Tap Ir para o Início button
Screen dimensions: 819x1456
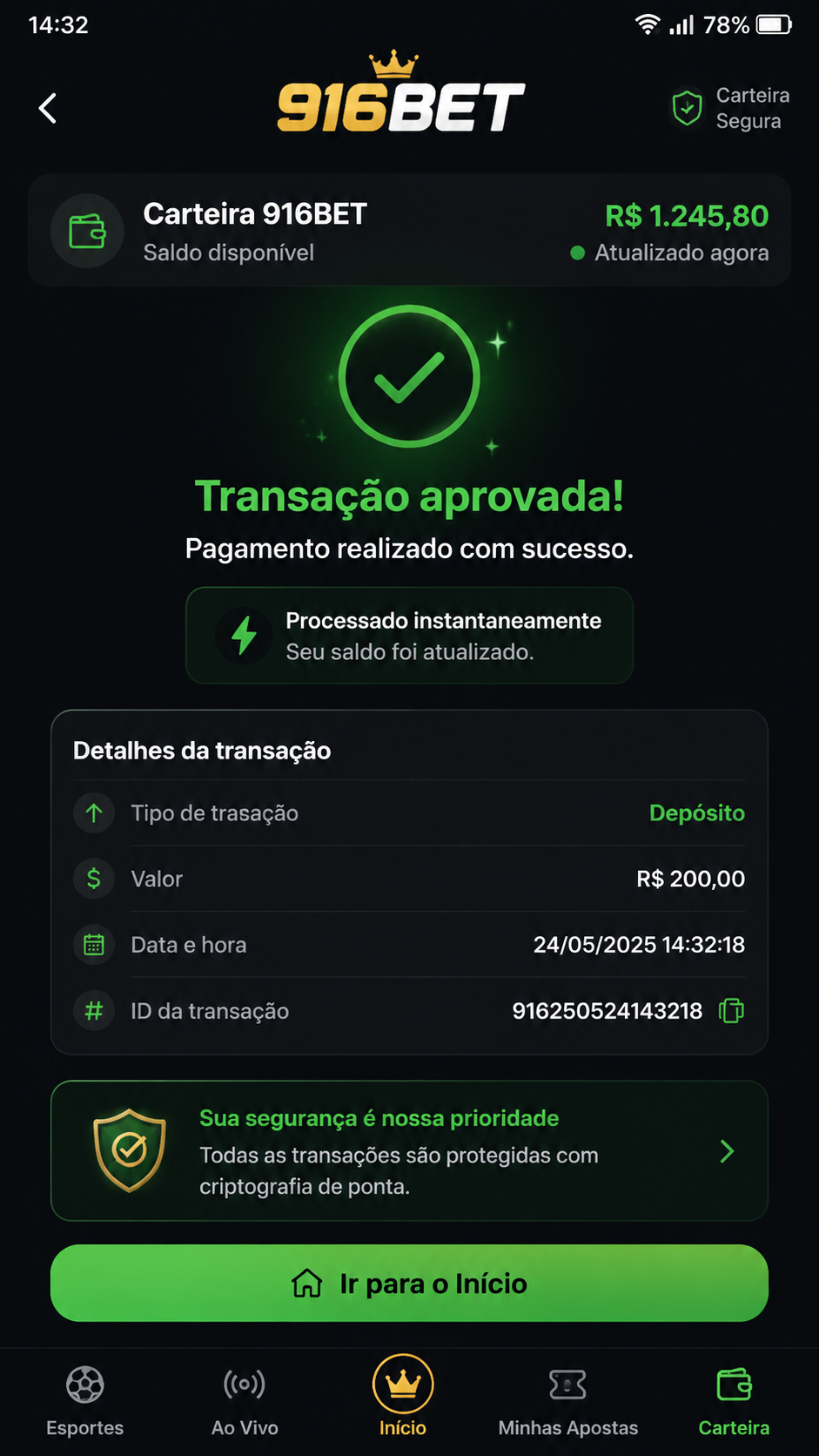[x=409, y=1283]
